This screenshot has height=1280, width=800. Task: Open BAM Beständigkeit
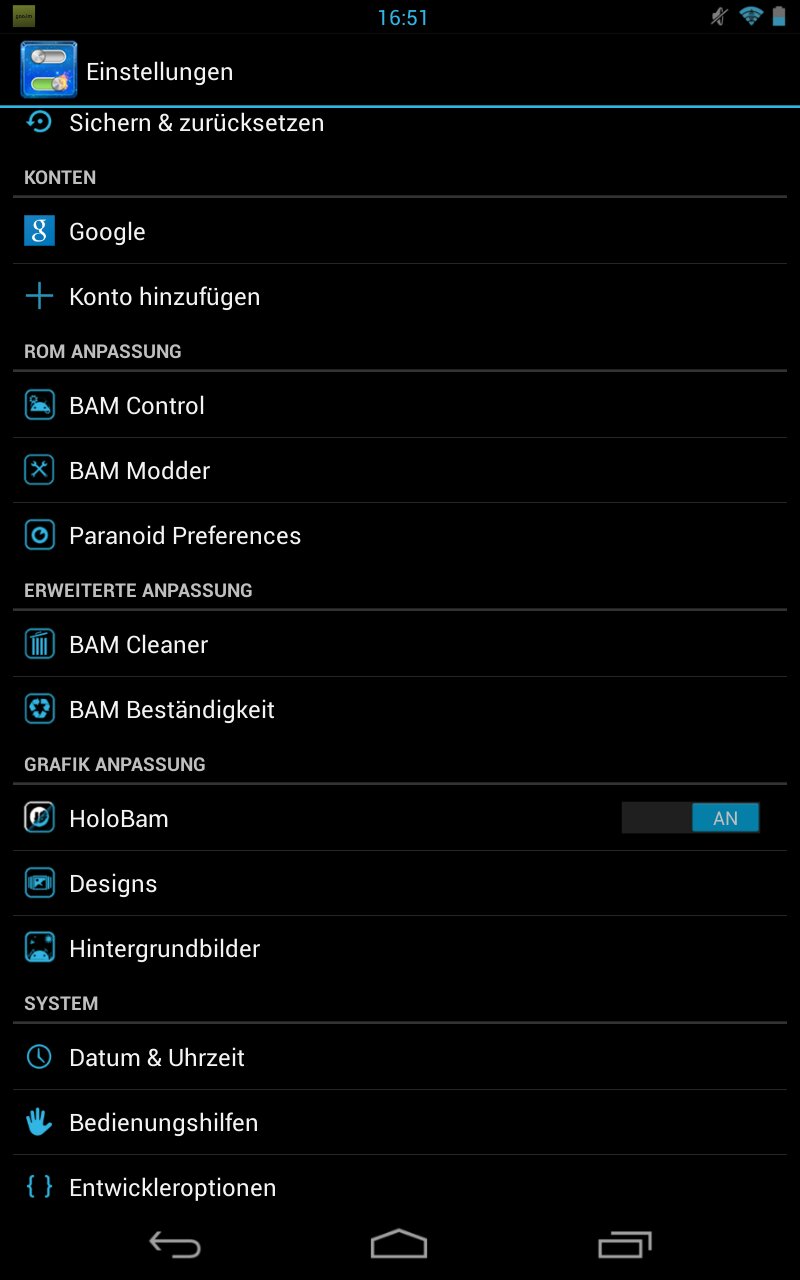[x=171, y=710]
